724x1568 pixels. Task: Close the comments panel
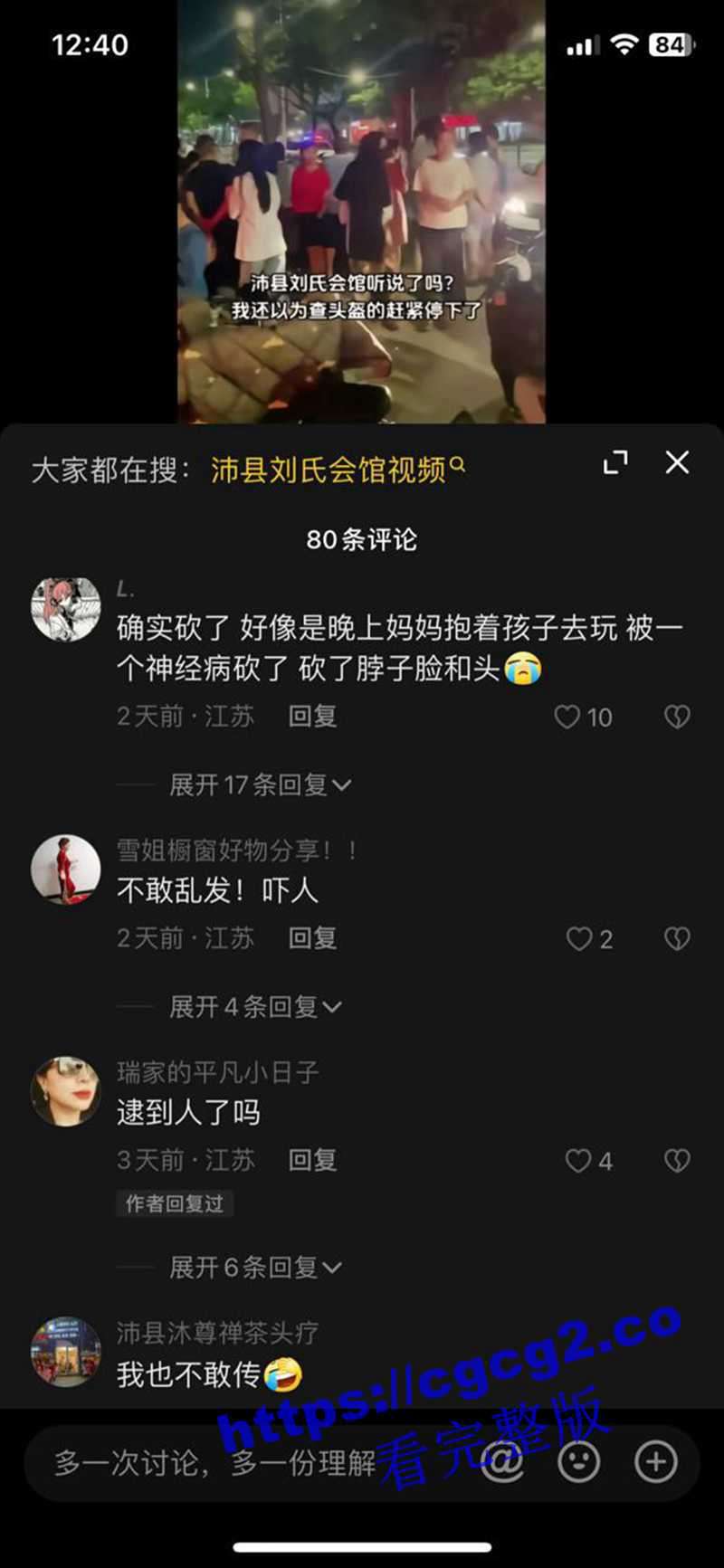[x=677, y=463]
